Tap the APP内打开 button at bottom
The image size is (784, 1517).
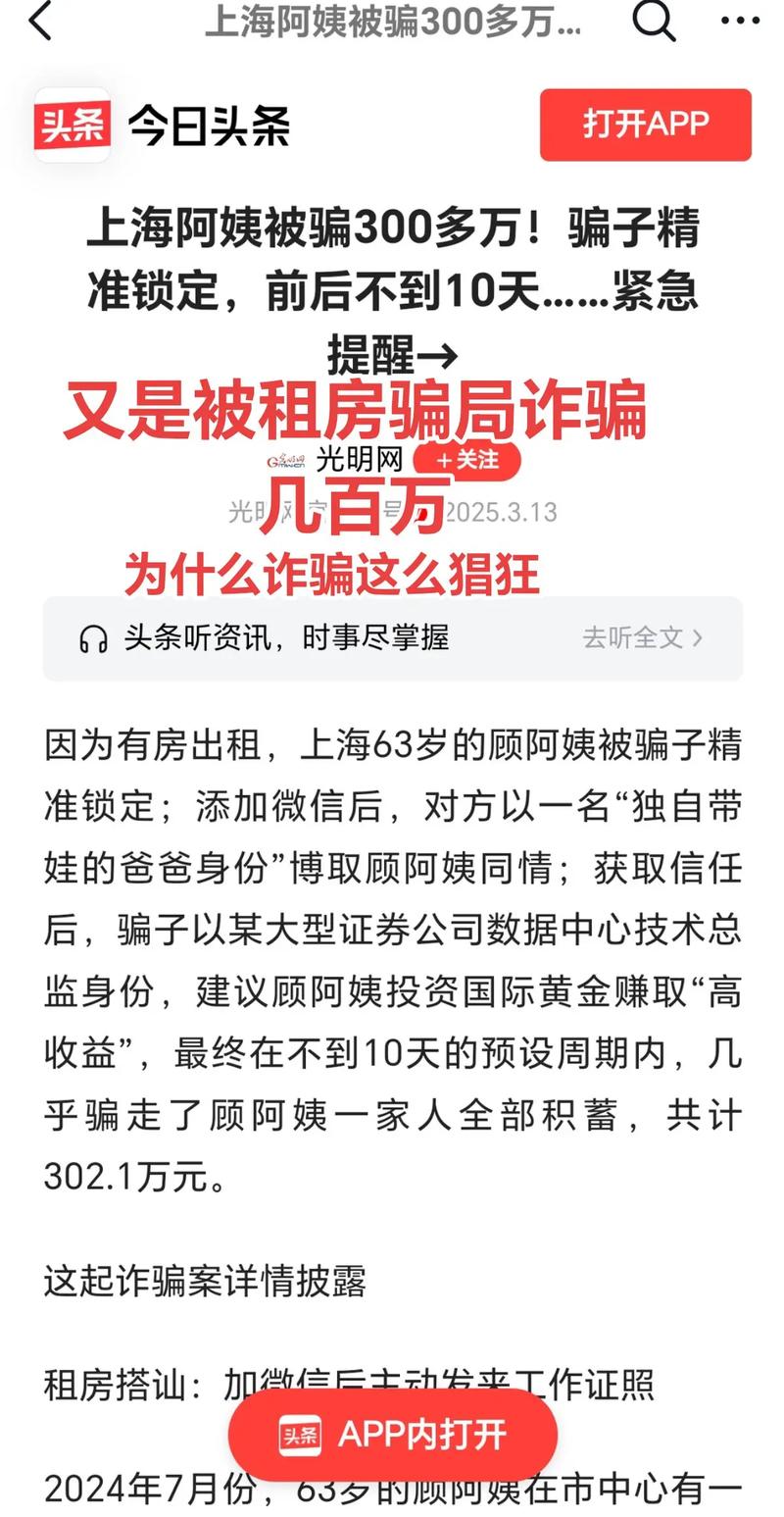click(x=392, y=1435)
